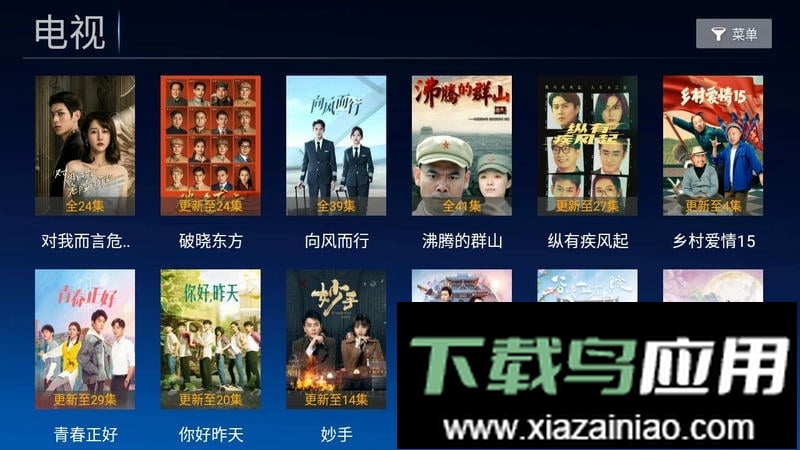
Task: Open the drama 对我而言危险的他
Action: click(85, 146)
